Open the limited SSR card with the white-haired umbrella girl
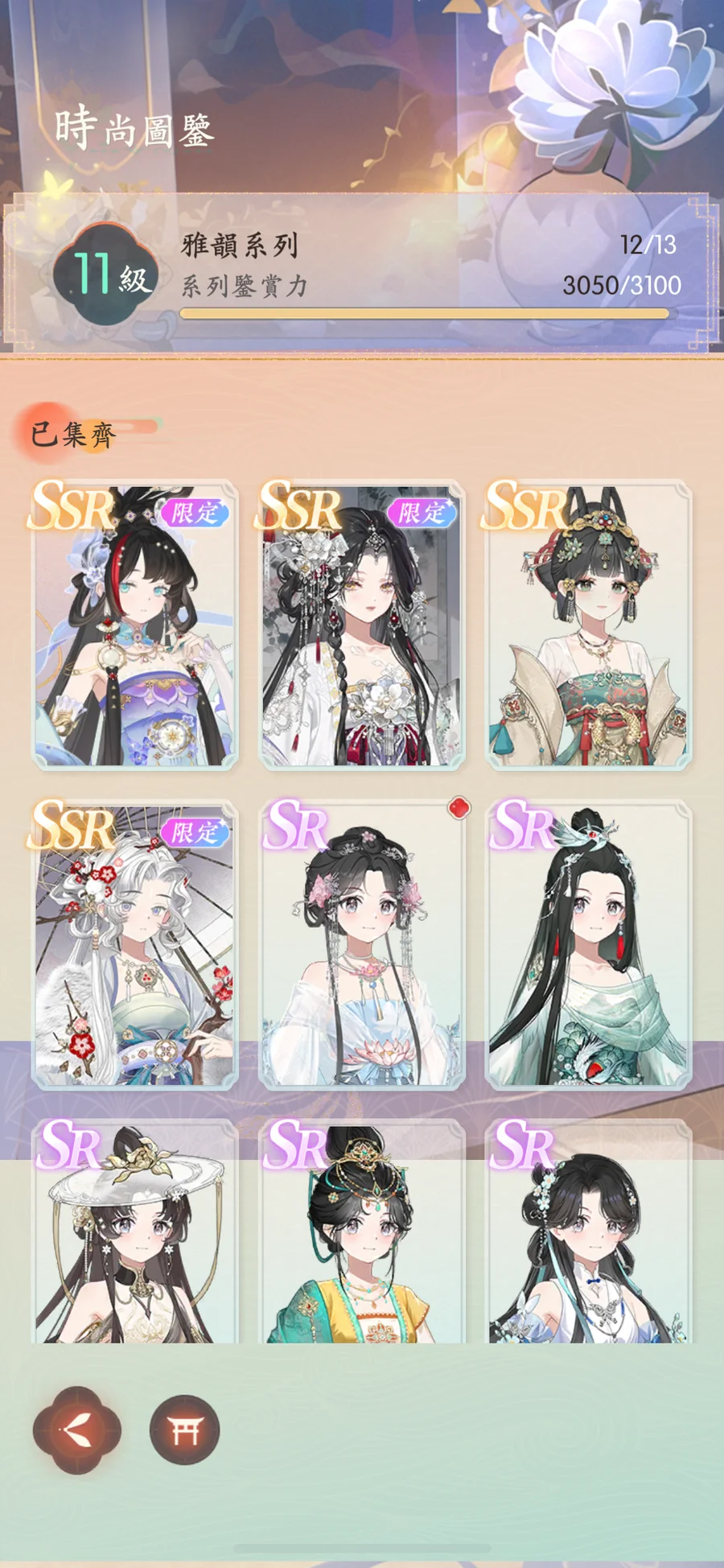724x1568 pixels. 134,946
